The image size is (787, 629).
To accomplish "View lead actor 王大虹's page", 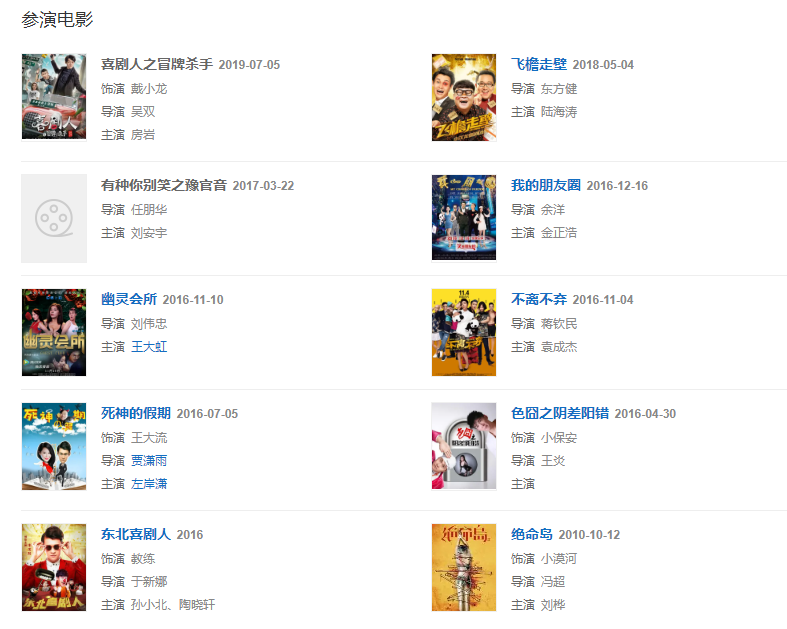I will (149, 347).
